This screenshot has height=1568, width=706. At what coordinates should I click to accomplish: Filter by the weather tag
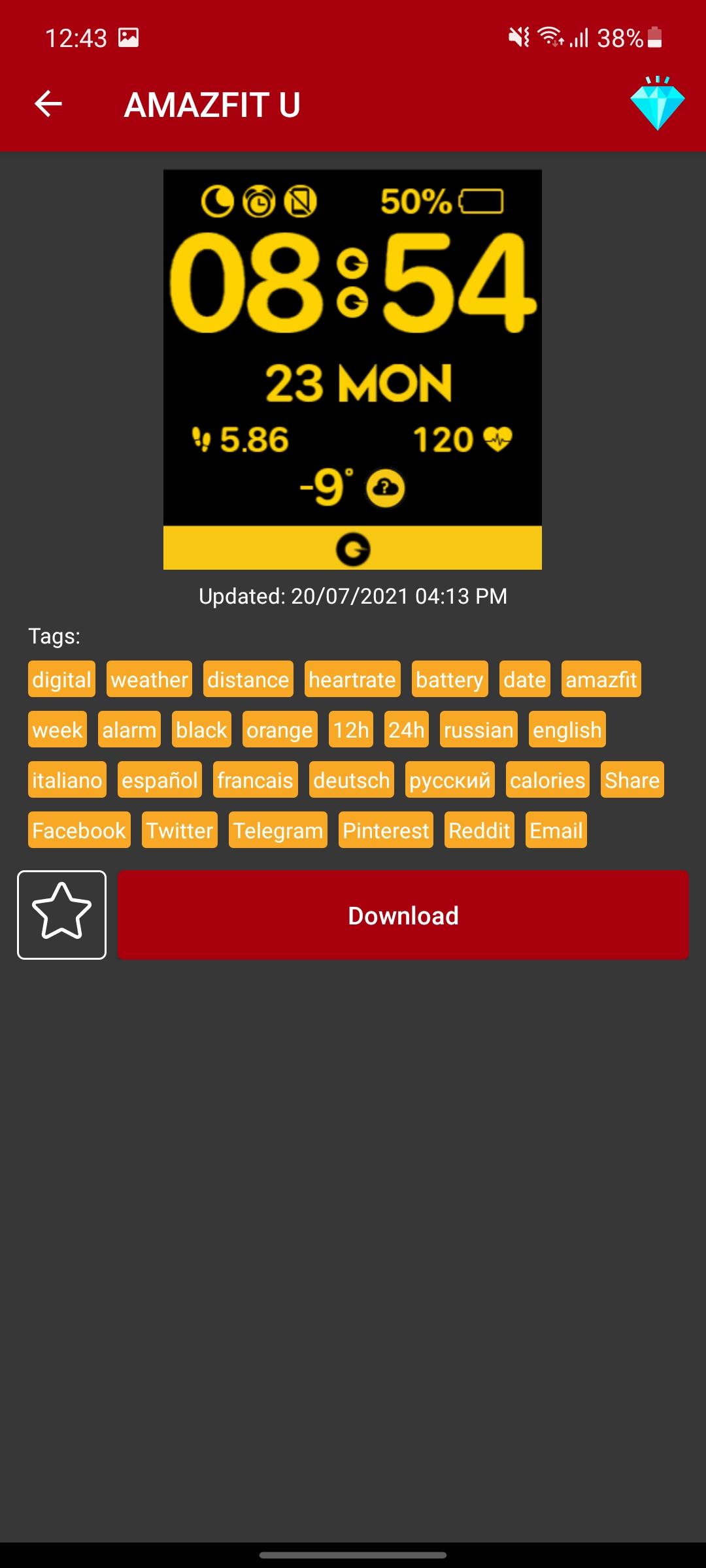tap(149, 679)
